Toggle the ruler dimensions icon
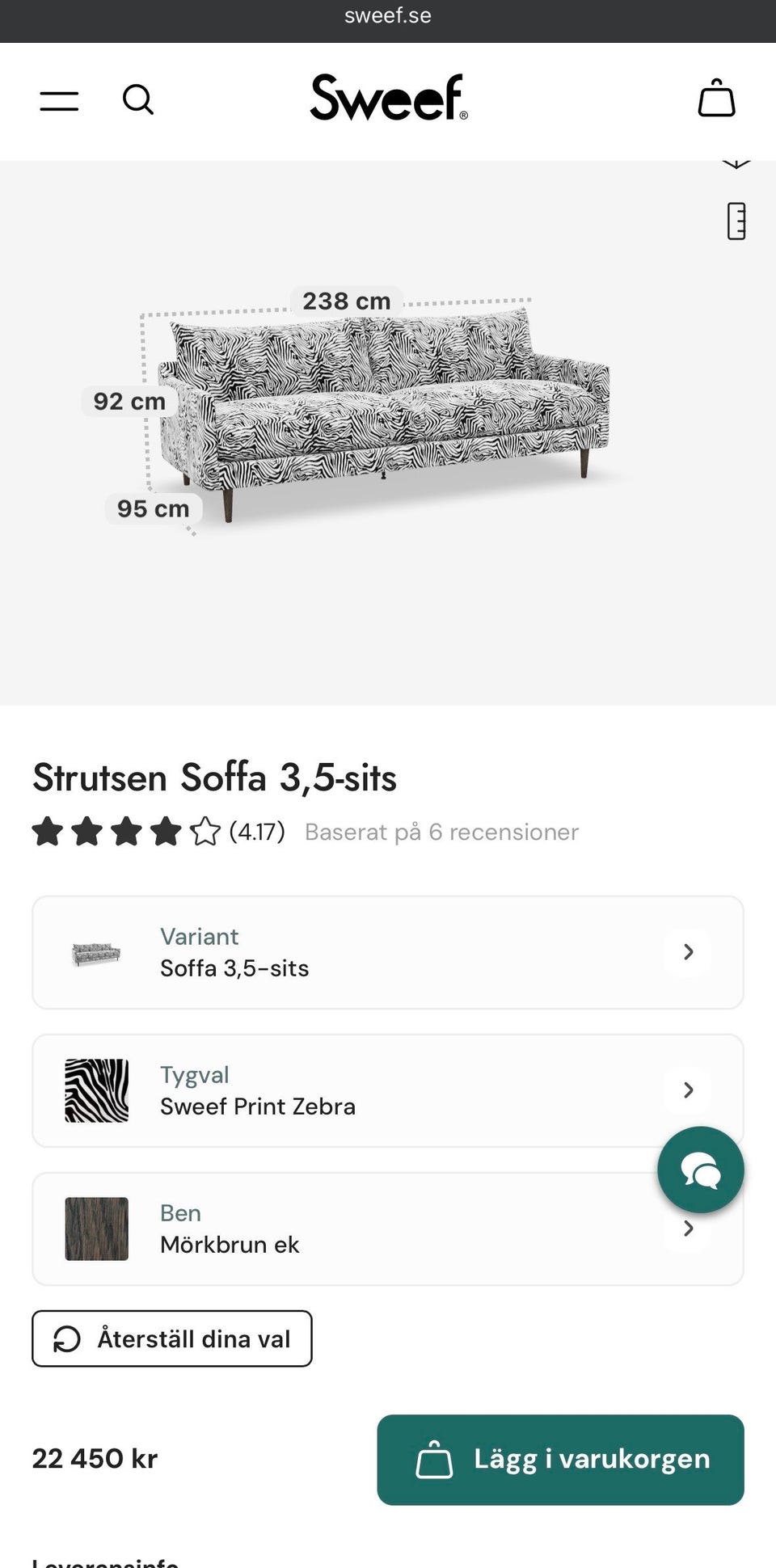The image size is (776, 1568). pyautogui.click(x=736, y=221)
